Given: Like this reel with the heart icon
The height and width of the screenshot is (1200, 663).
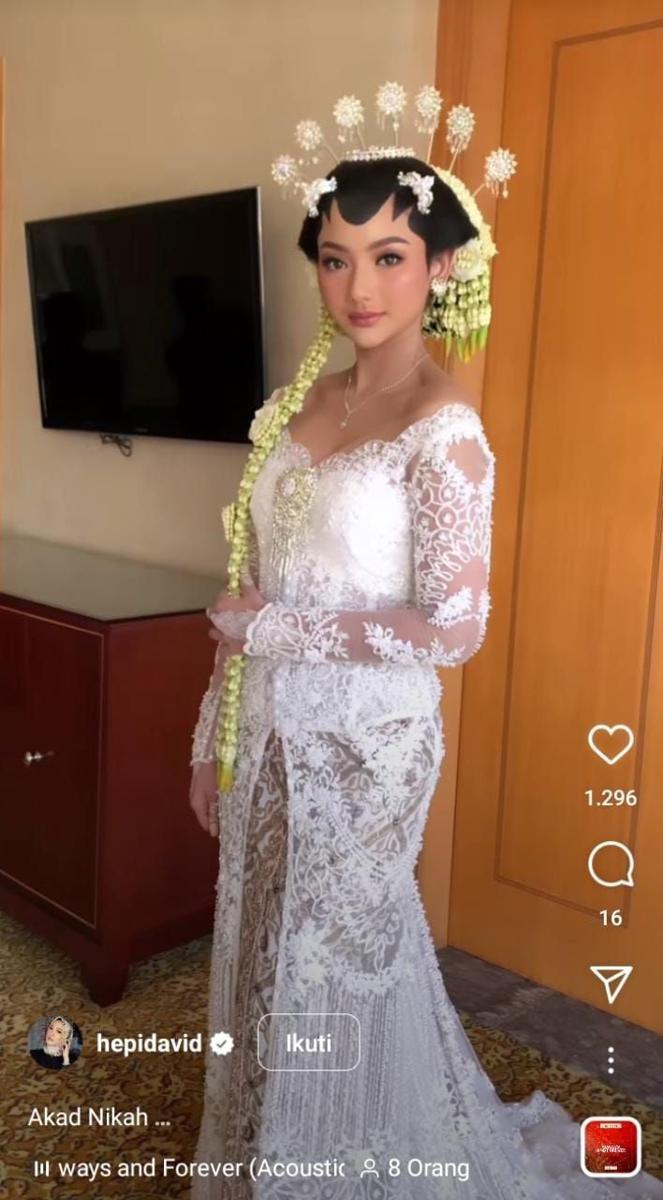Looking at the screenshot, I should [x=610, y=745].
